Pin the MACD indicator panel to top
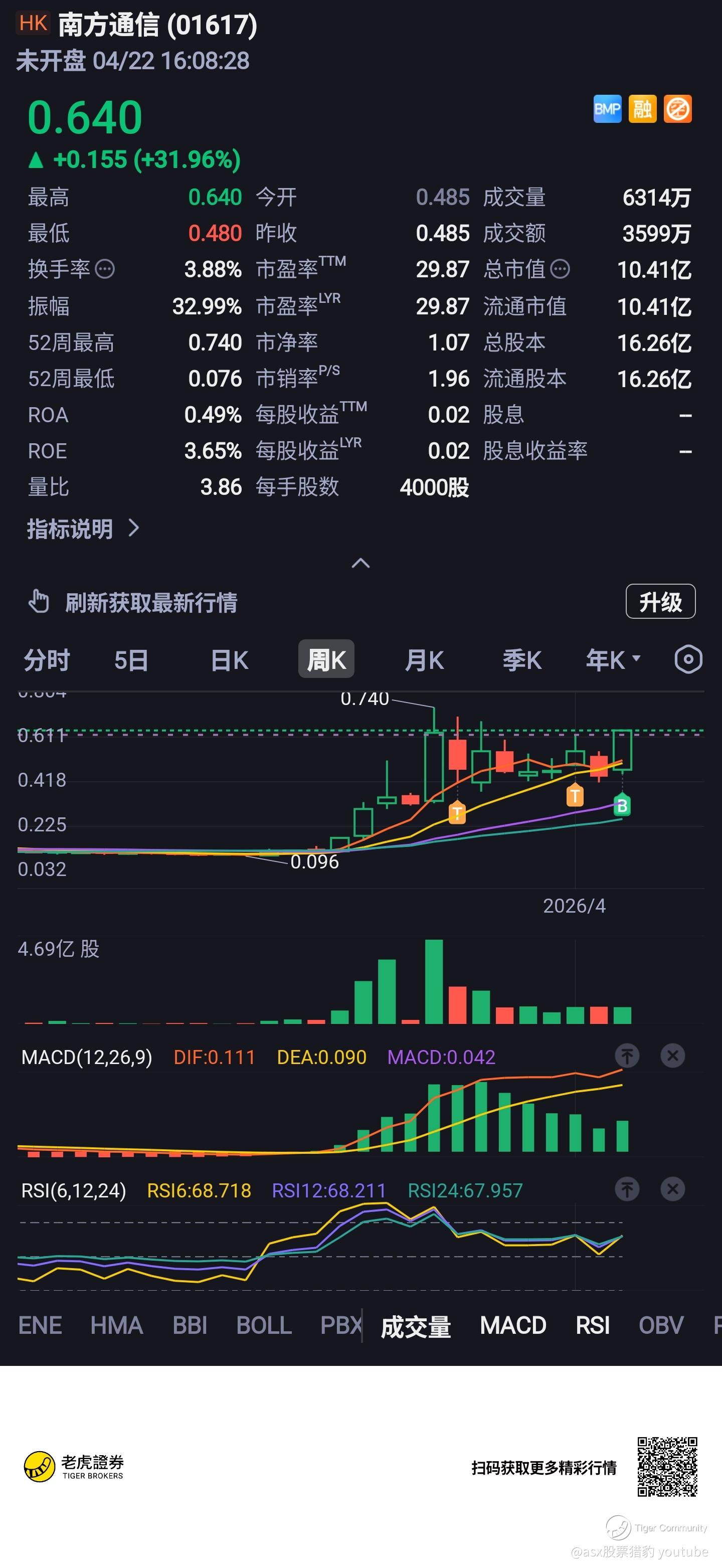722x1568 pixels. [x=627, y=1056]
